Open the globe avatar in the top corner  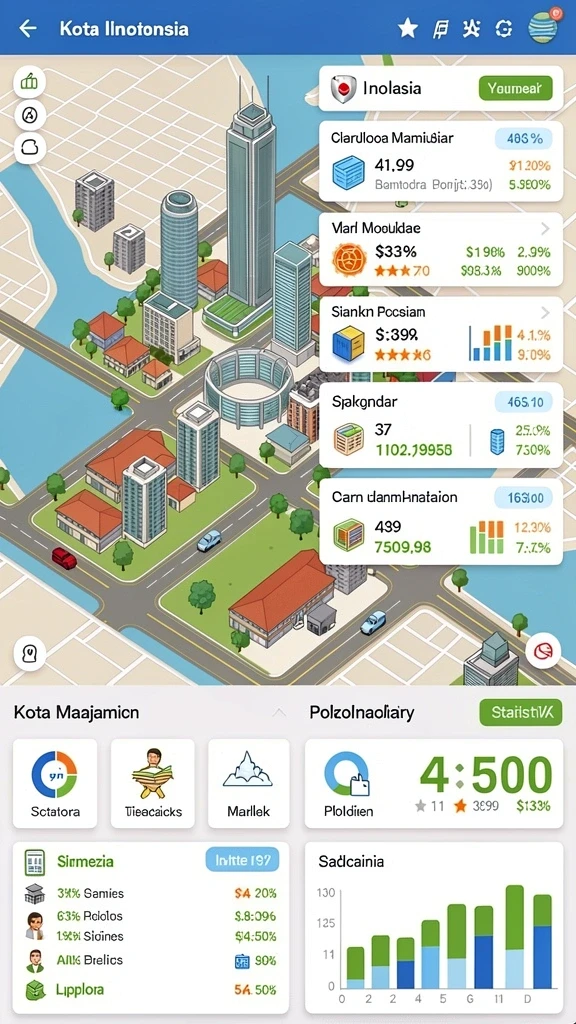coord(543,27)
